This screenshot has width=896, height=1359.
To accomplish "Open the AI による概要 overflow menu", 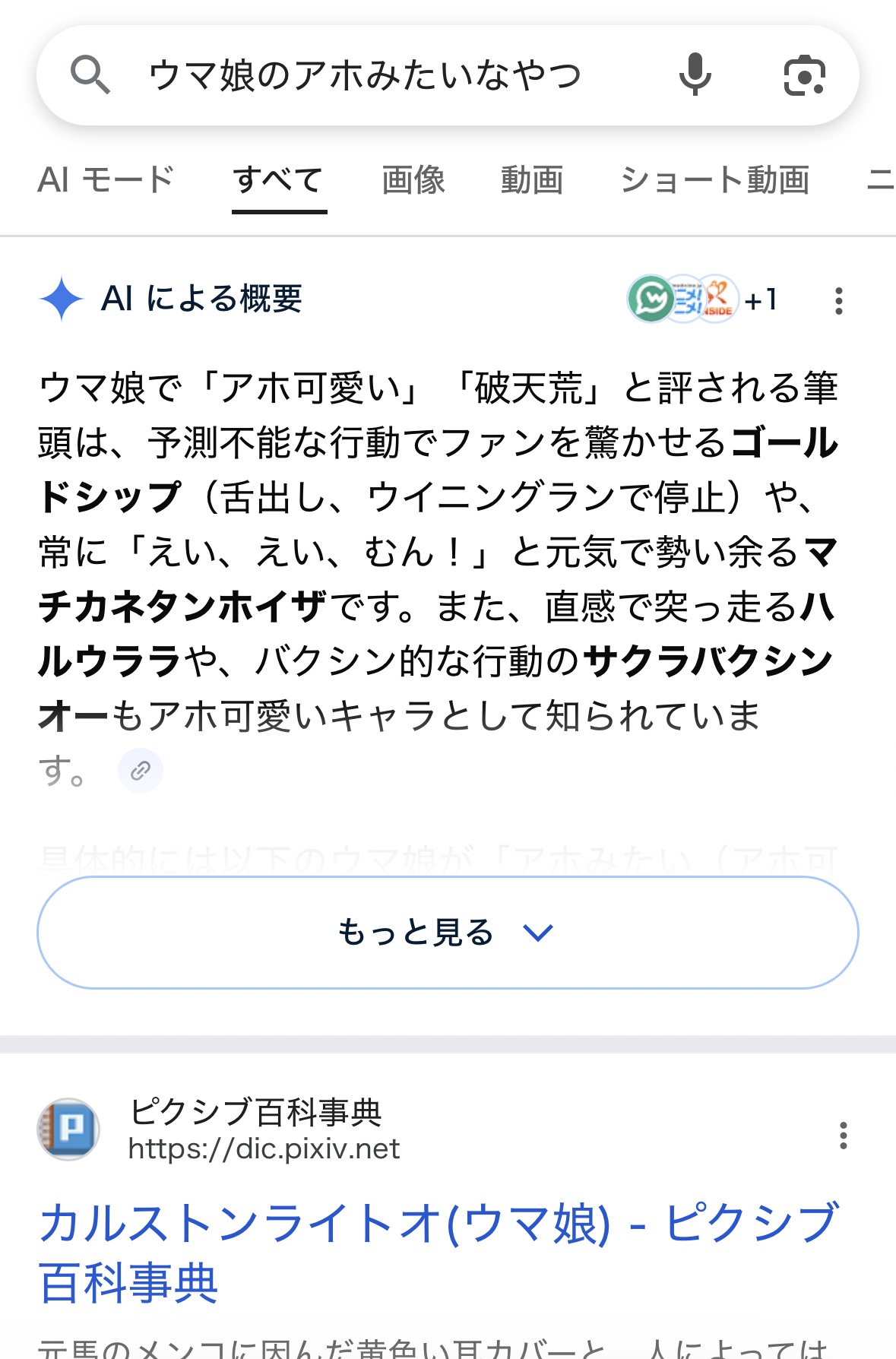I will click(838, 300).
